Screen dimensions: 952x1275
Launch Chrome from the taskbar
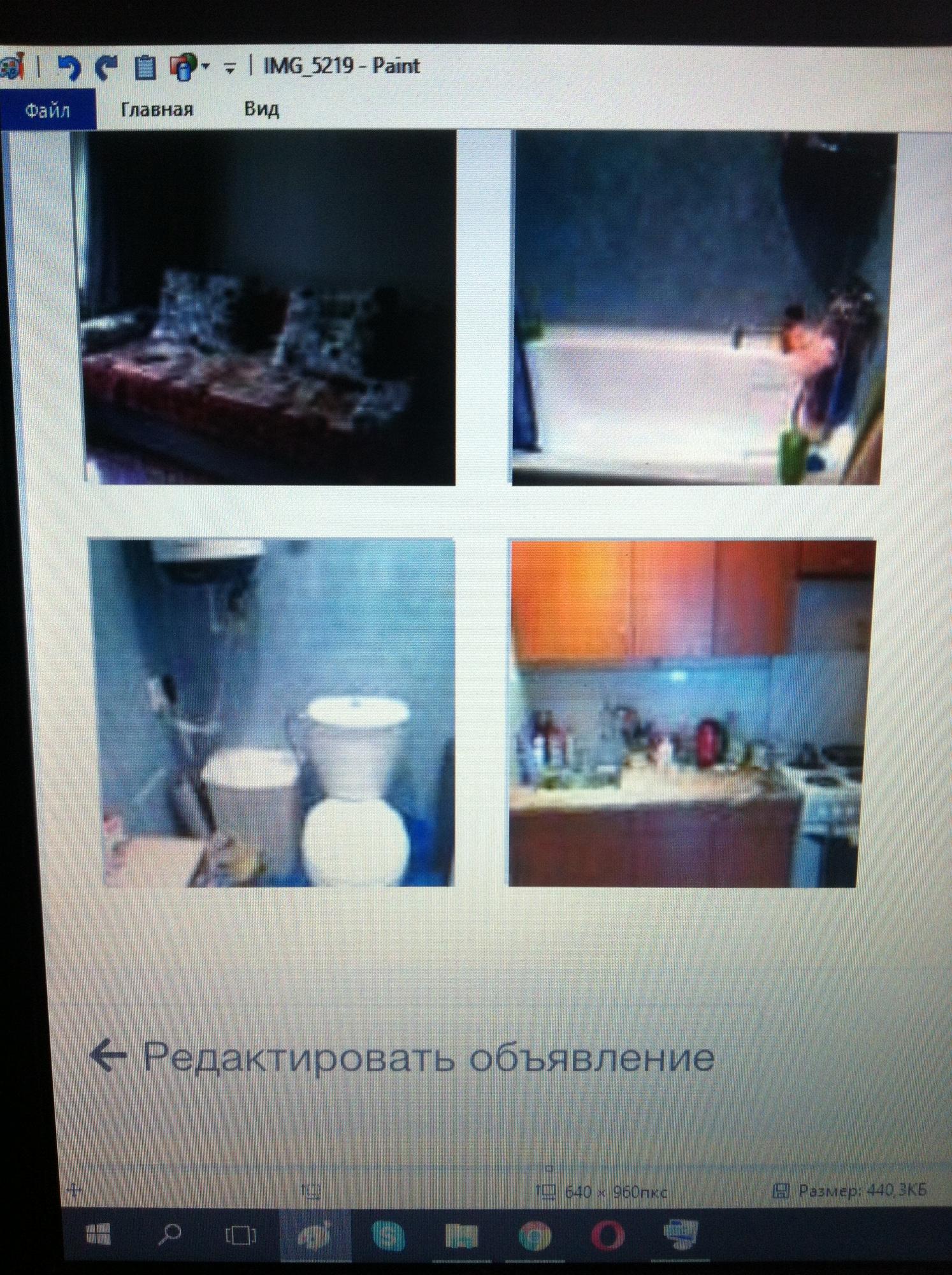[x=534, y=1235]
